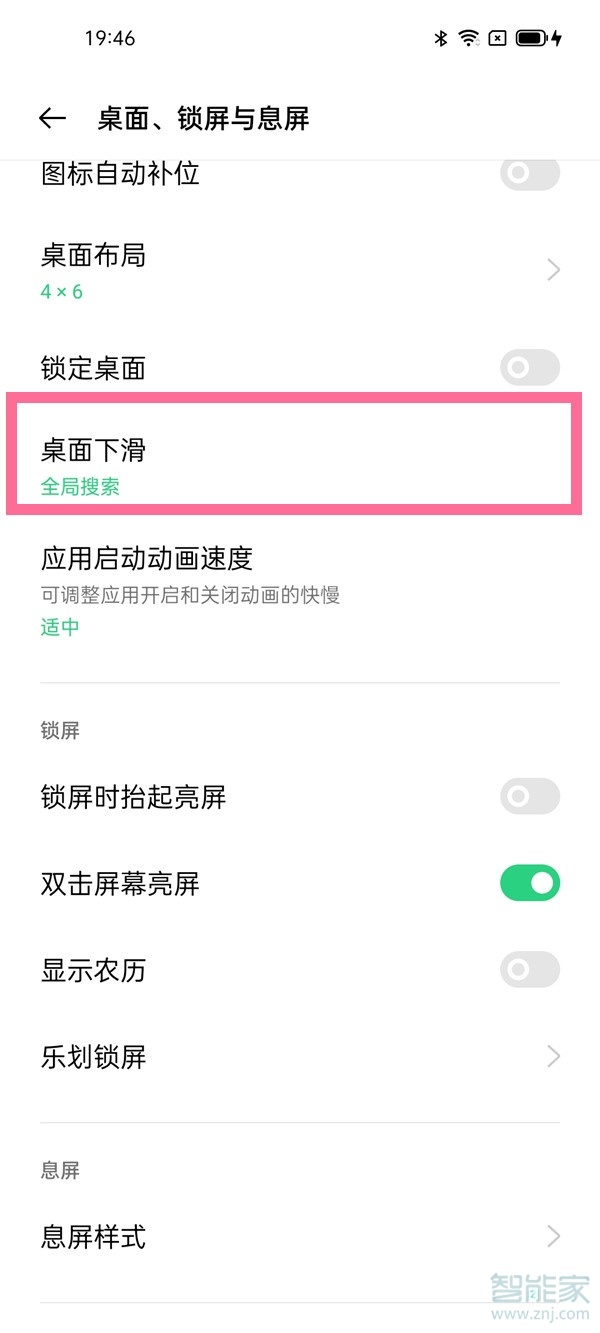Turn on 锁屏时抬起亮屏
Image resolution: width=600 pixels, height=1333 pixels.
coord(529,797)
